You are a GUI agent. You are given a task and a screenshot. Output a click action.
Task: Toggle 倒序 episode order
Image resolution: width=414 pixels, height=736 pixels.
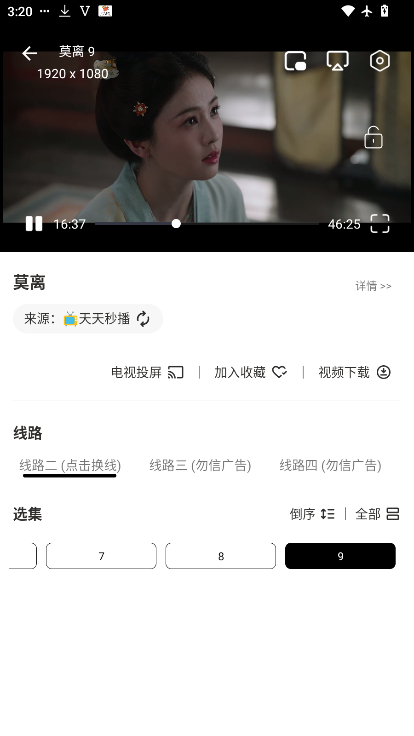click(x=312, y=514)
